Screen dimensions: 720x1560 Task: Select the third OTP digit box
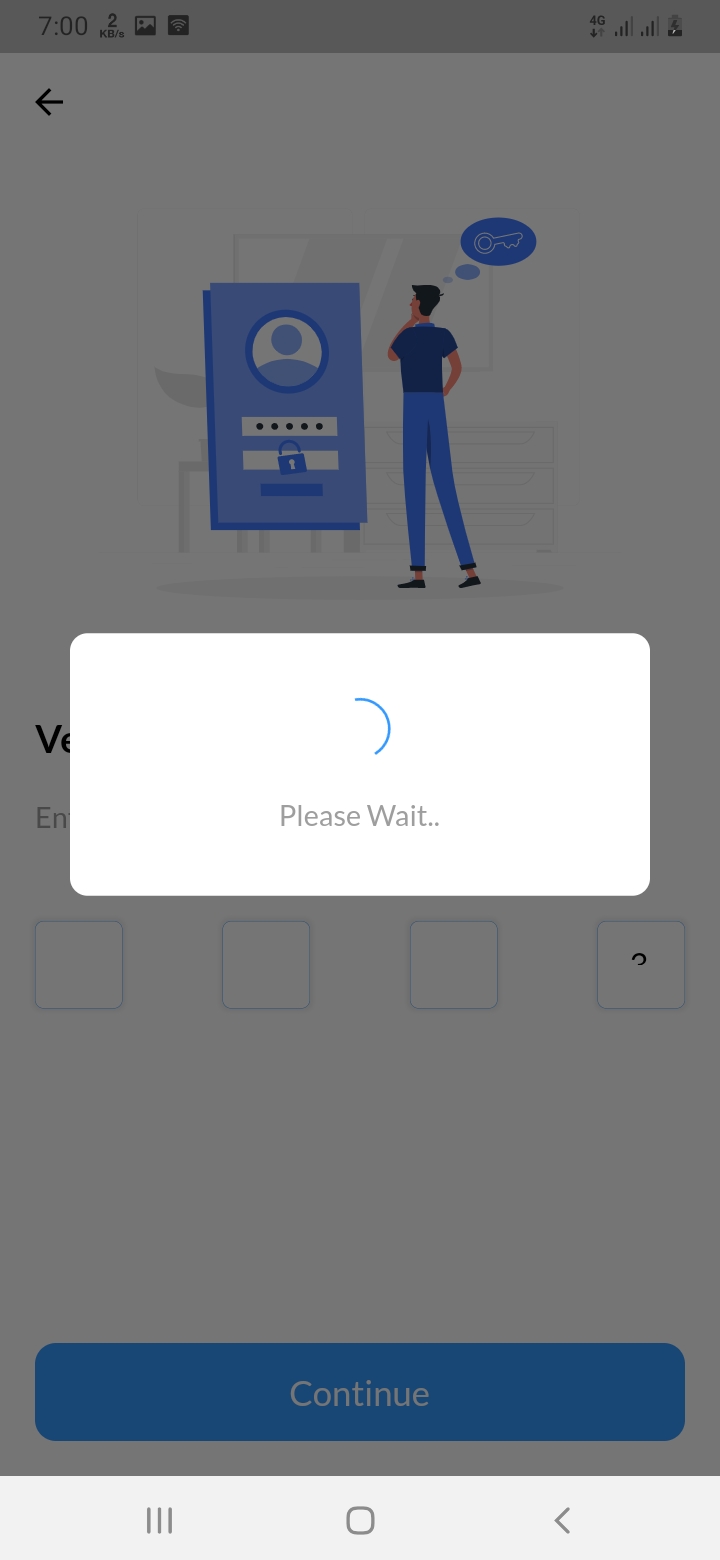point(454,965)
